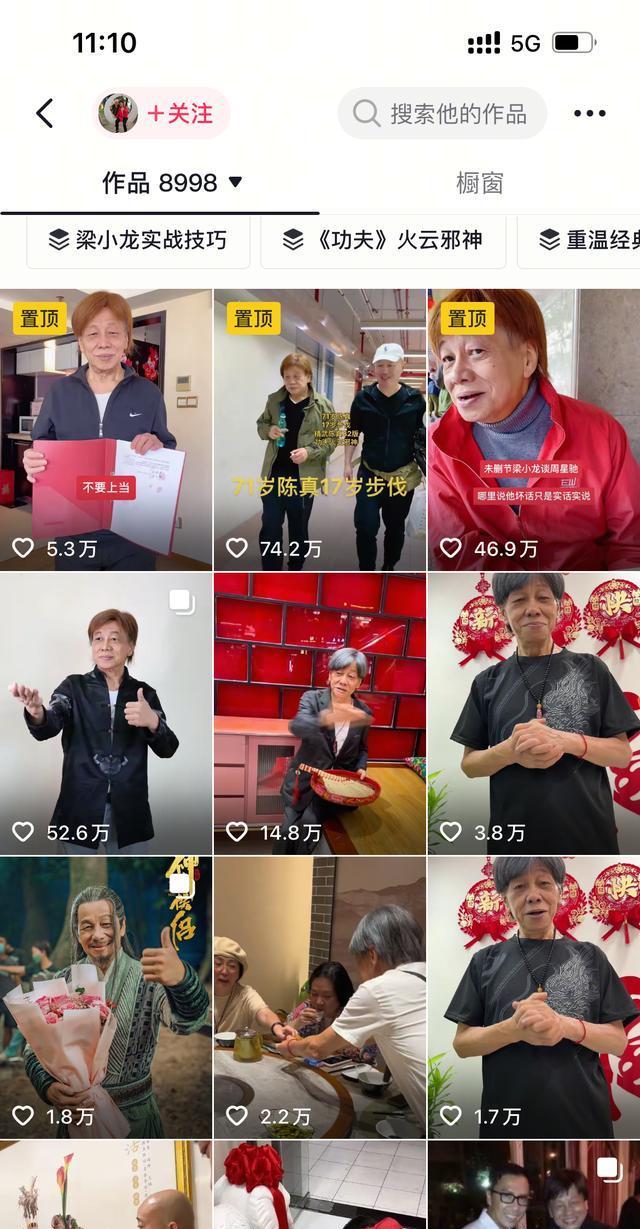Open the photo post with 52.6万 likes
This screenshot has width=640, height=1229.
pyautogui.click(x=106, y=713)
